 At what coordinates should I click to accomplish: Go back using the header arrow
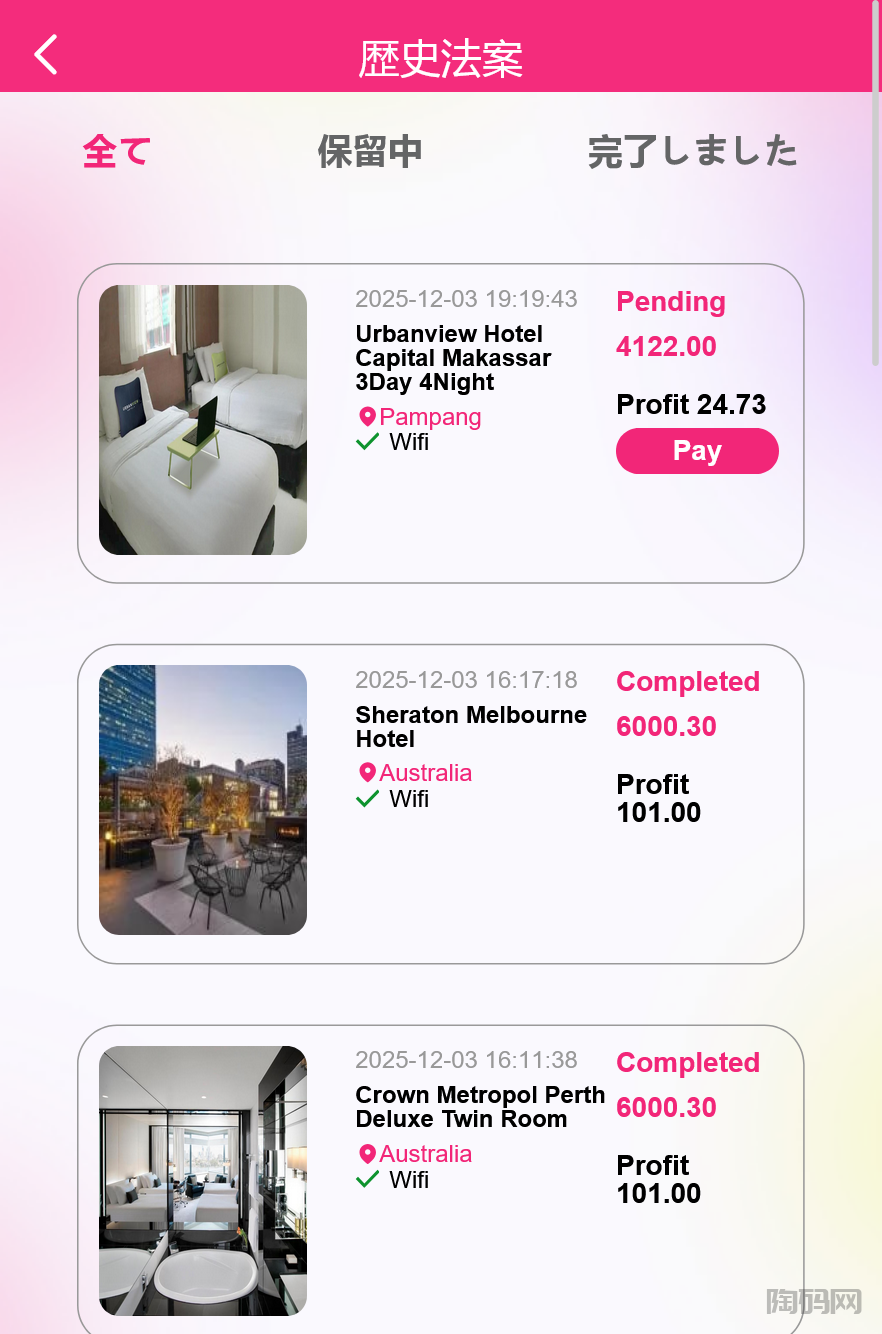pos(46,55)
